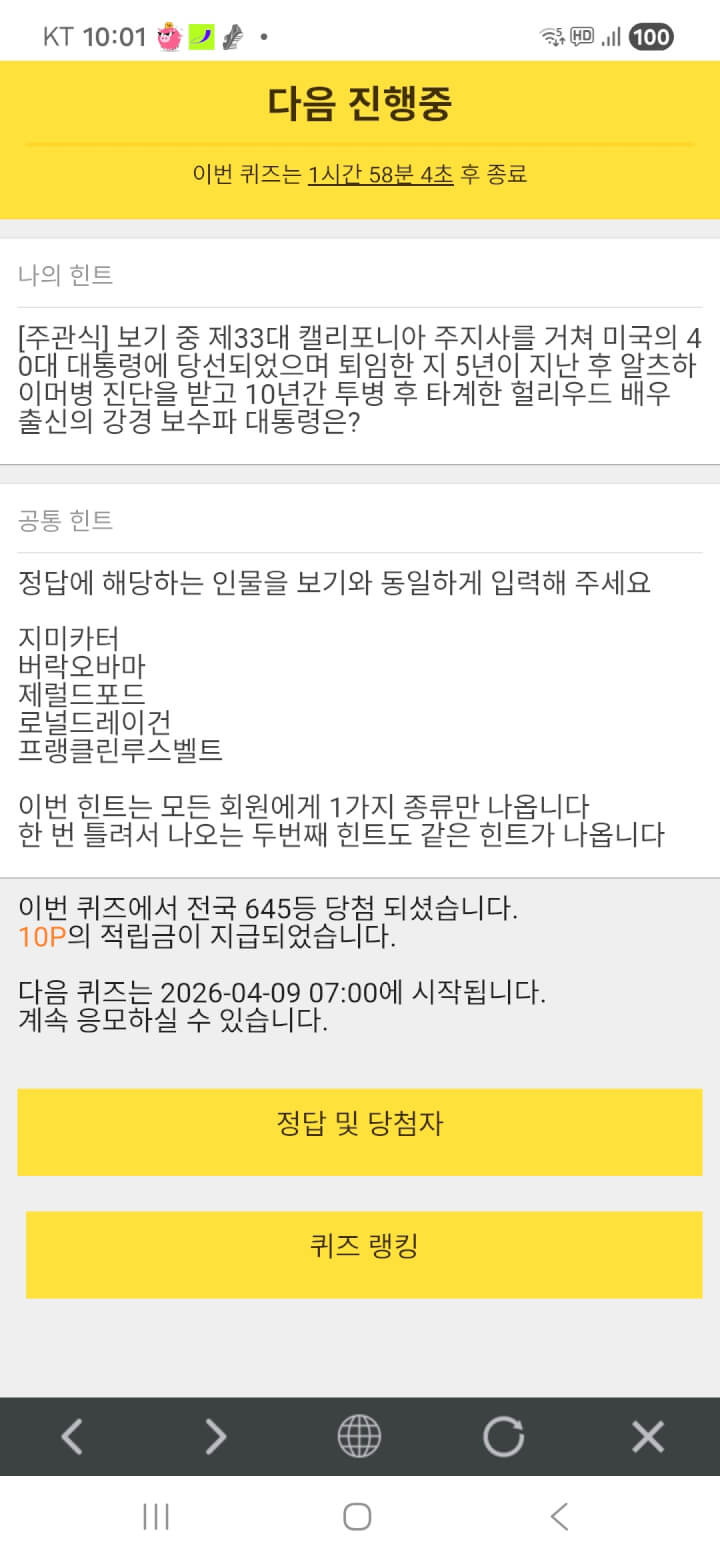Go back to the previous web page
720x1560 pixels.
pyautogui.click(x=72, y=1437)
